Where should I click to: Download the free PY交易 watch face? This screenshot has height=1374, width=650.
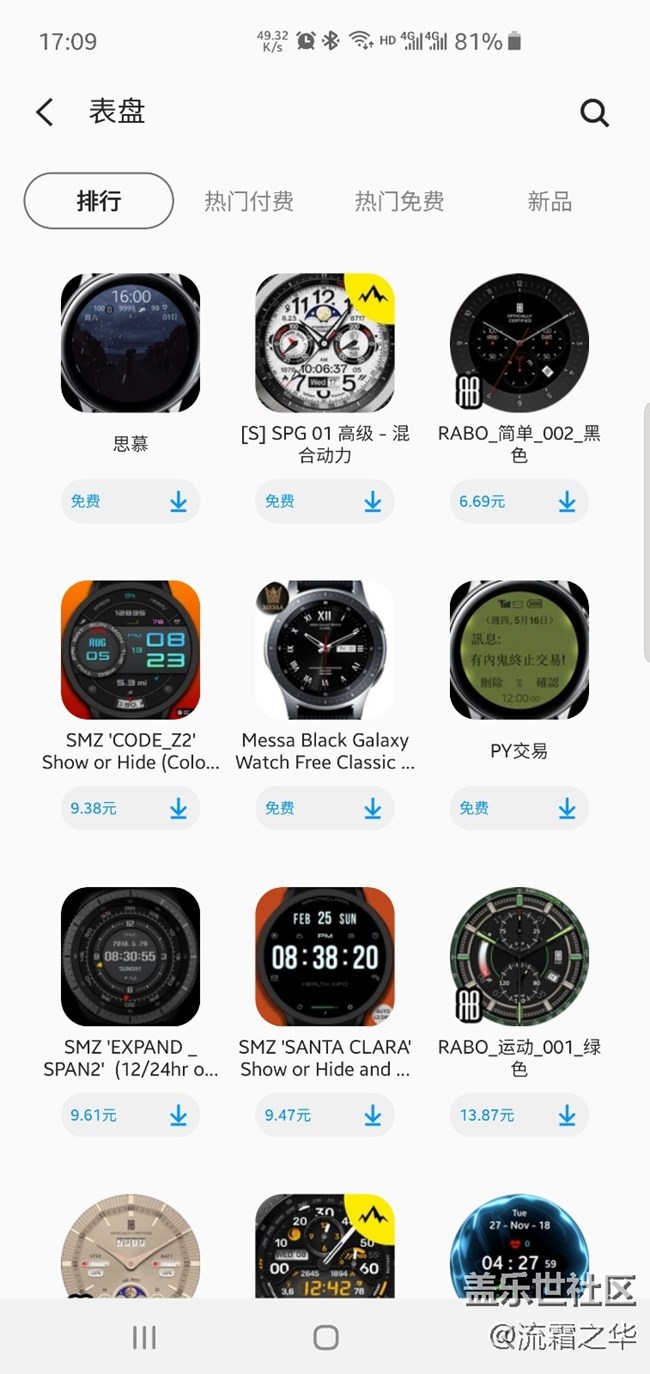(x=519, y=808)
